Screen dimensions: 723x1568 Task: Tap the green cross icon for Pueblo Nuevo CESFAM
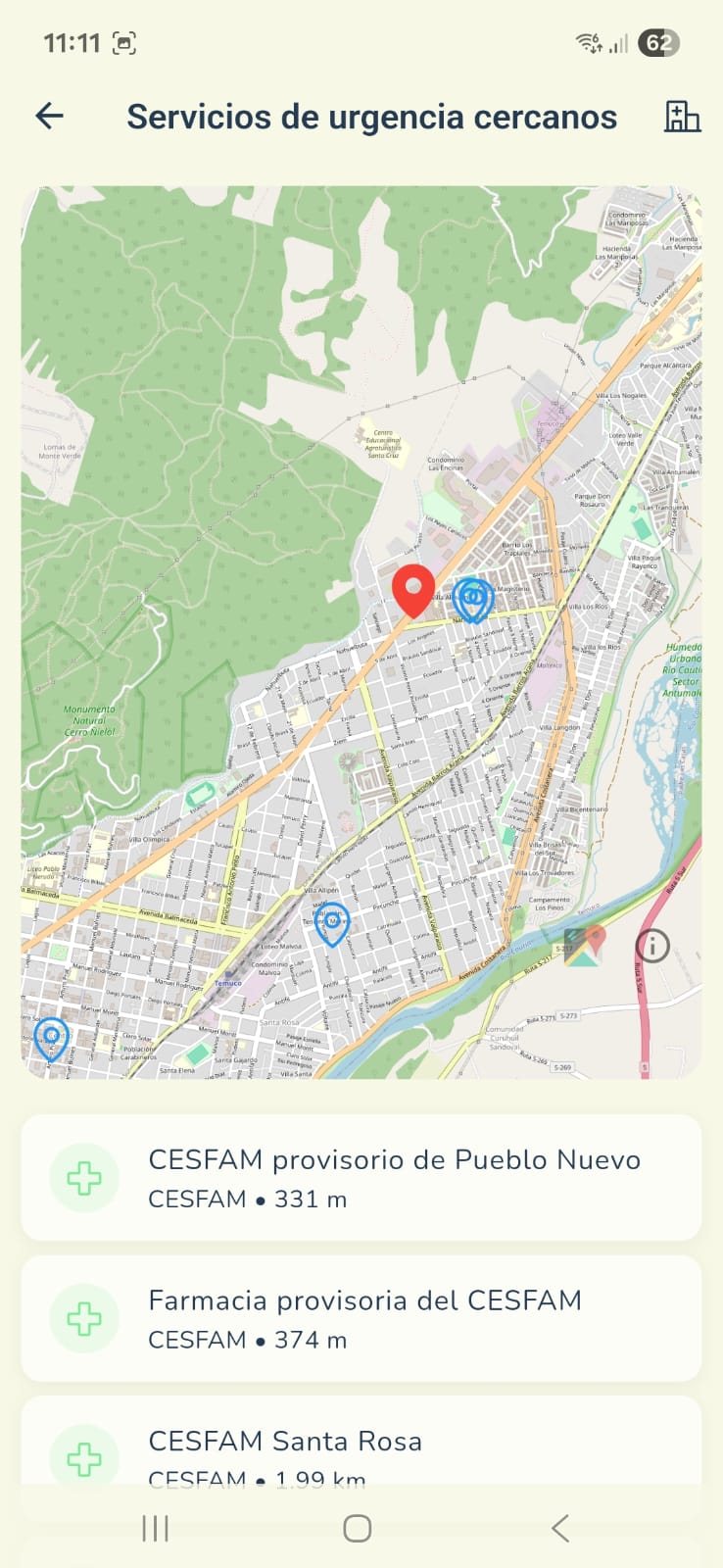click(83, 1177)
